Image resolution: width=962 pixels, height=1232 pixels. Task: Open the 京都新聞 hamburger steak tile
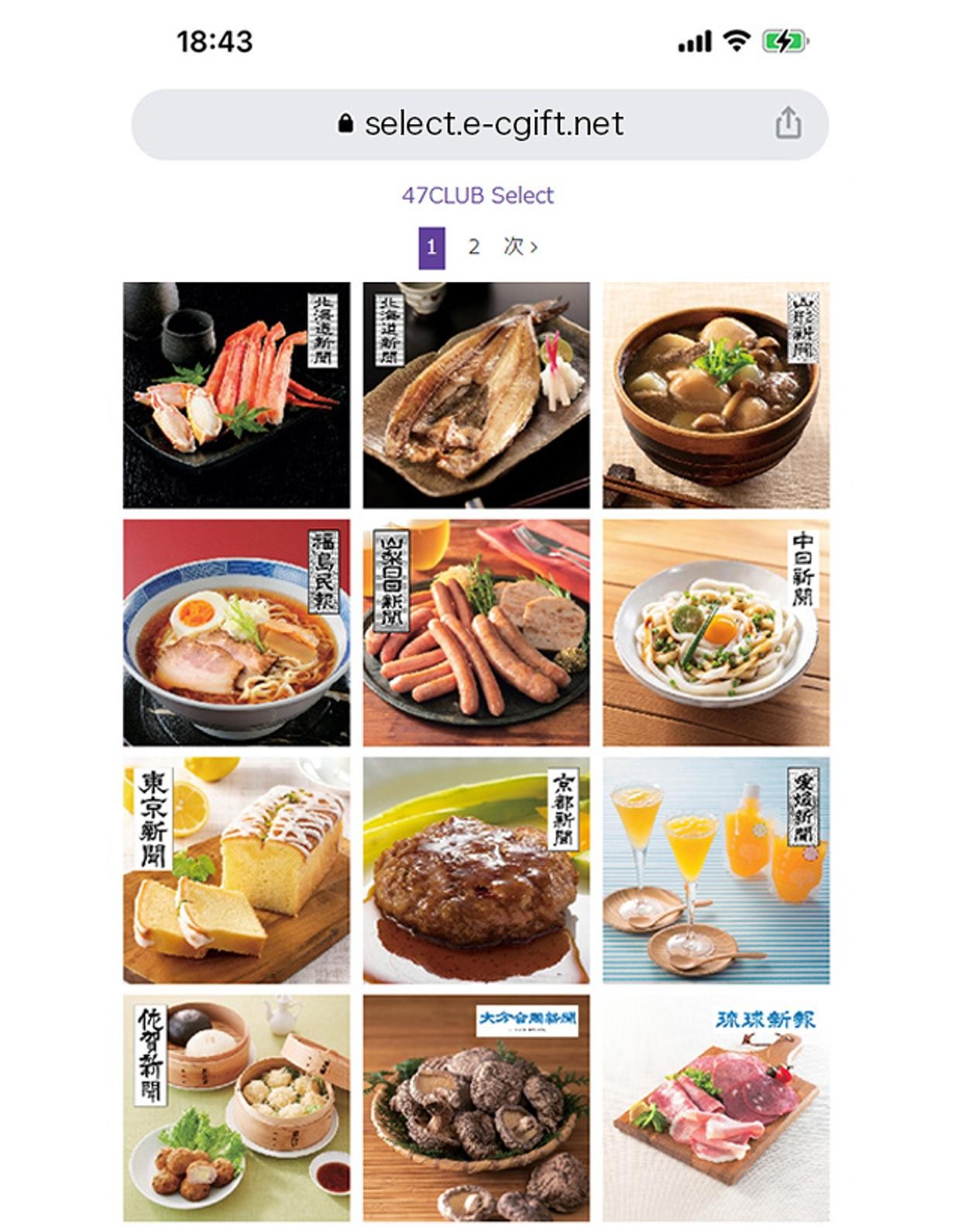(476, 870)
